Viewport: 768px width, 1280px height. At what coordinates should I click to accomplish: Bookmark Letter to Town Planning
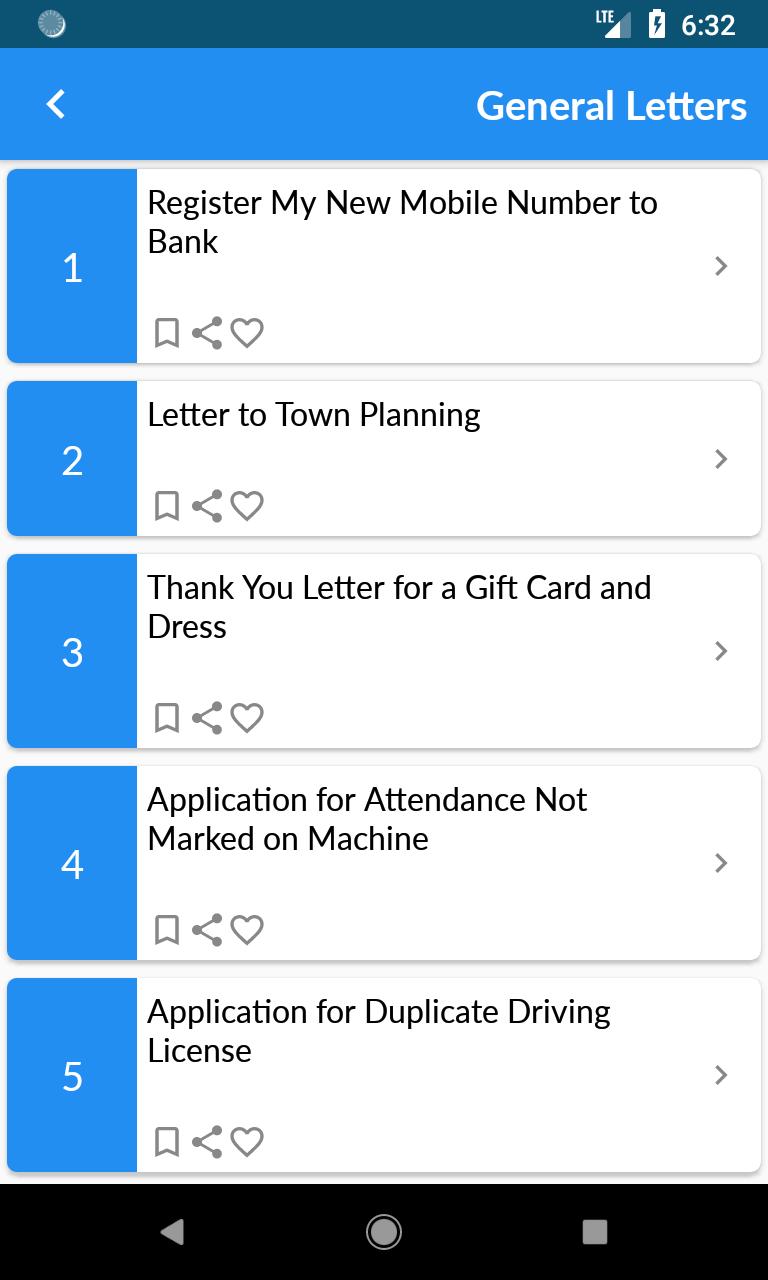(x=167, y=506)
